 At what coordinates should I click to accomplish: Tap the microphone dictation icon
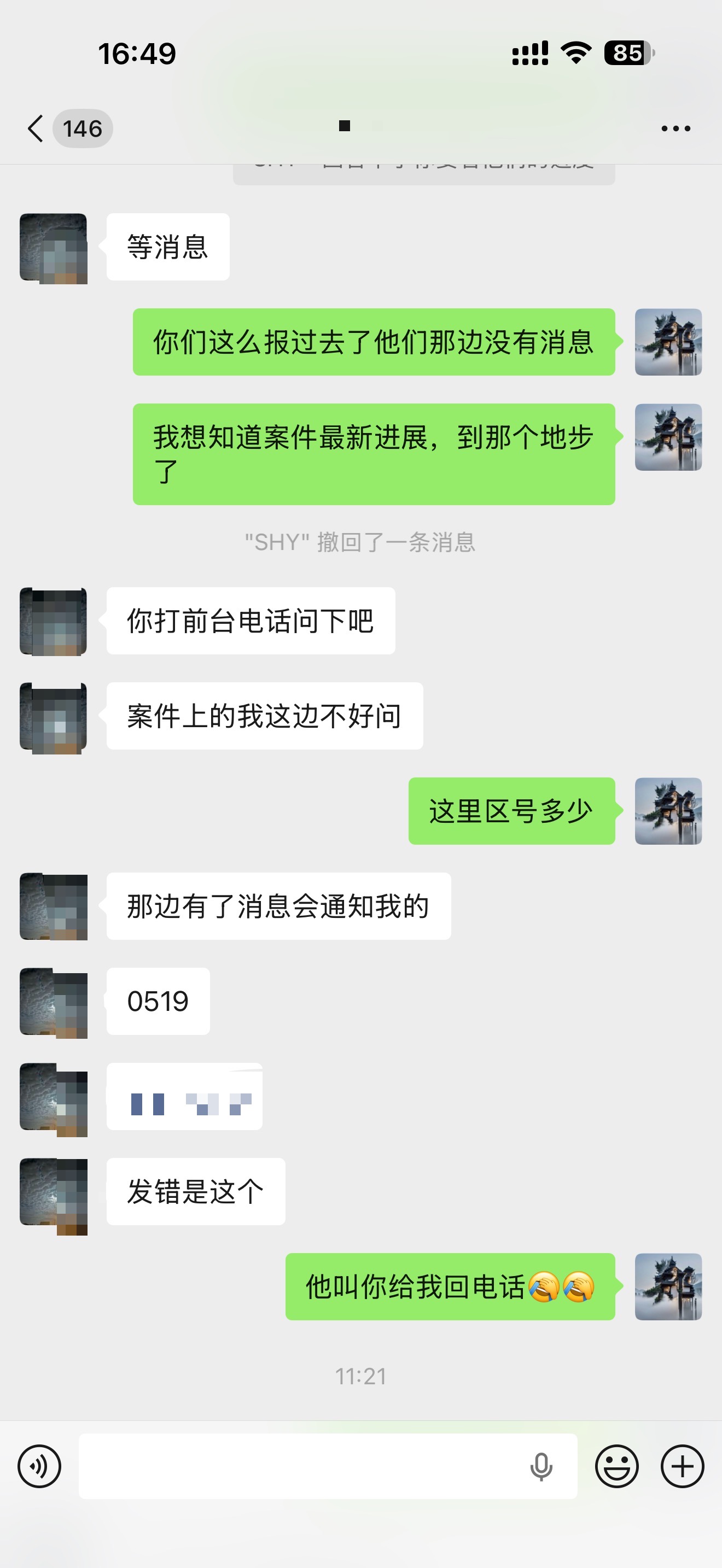coord(540,1466)
